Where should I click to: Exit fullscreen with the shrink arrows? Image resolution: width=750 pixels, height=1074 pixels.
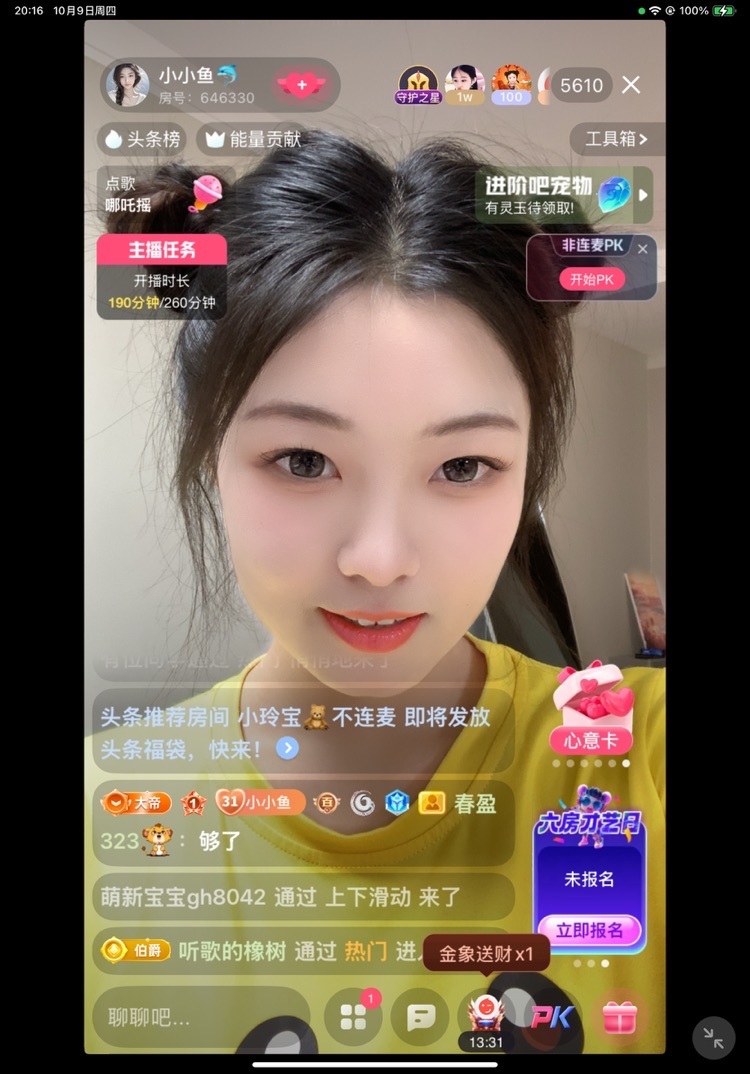tap(713, 1038)
